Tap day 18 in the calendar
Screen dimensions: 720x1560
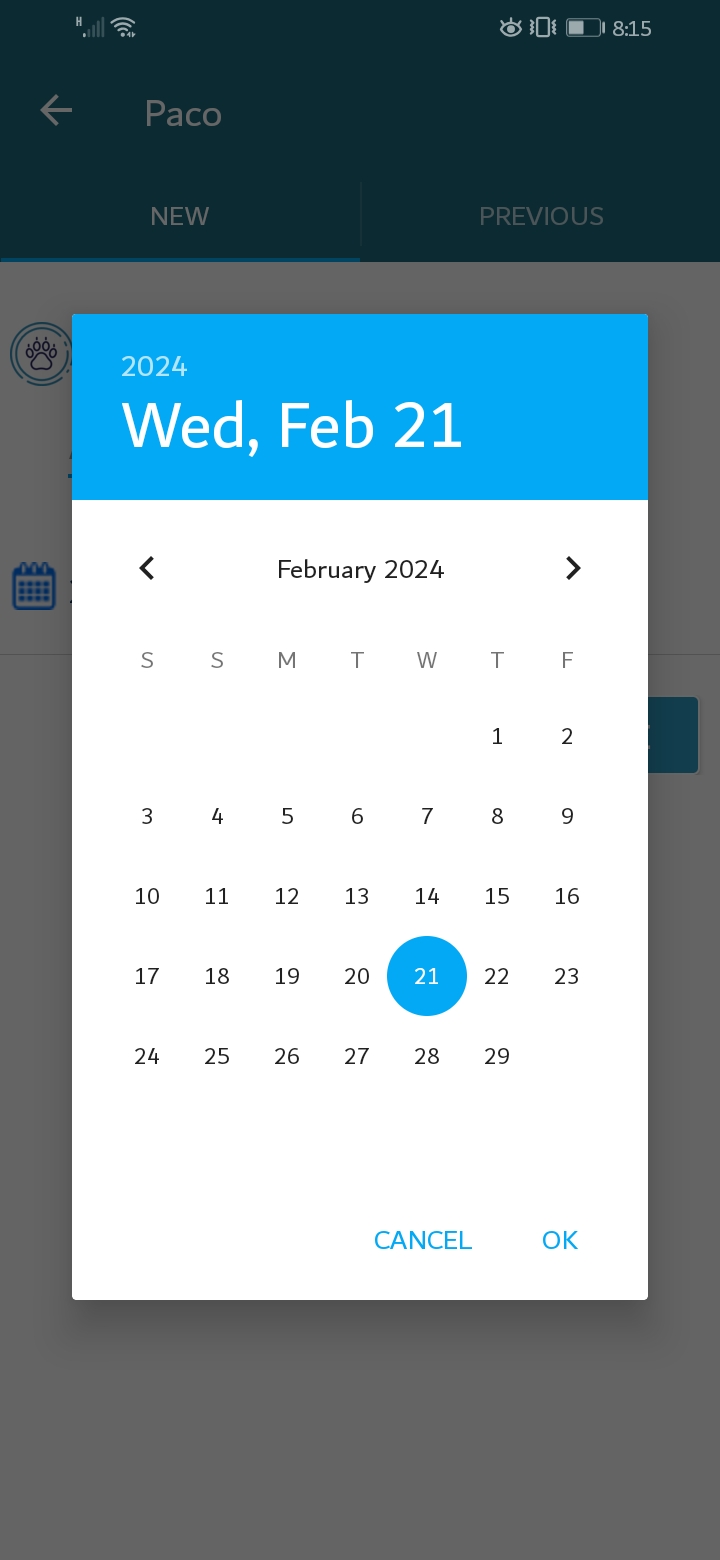click(x=217, y=977)
